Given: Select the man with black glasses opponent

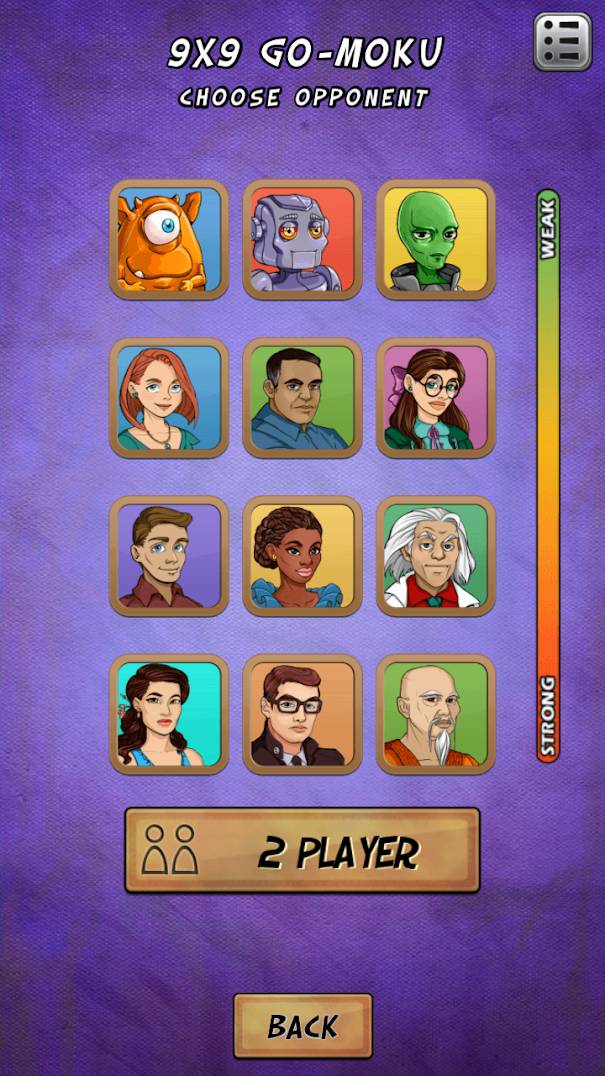Looking at the screenshot, I should pyautogui.click(x=302, y=714).
